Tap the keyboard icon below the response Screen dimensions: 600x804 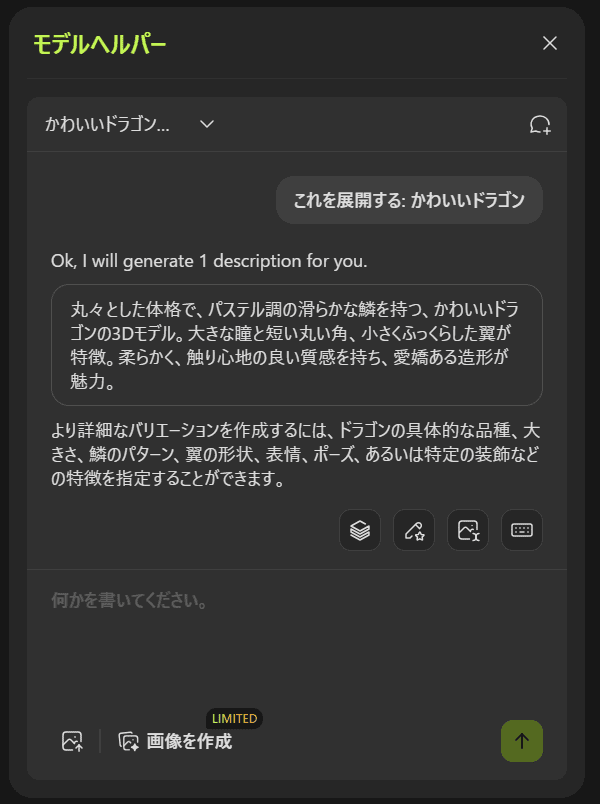(522, 530)
